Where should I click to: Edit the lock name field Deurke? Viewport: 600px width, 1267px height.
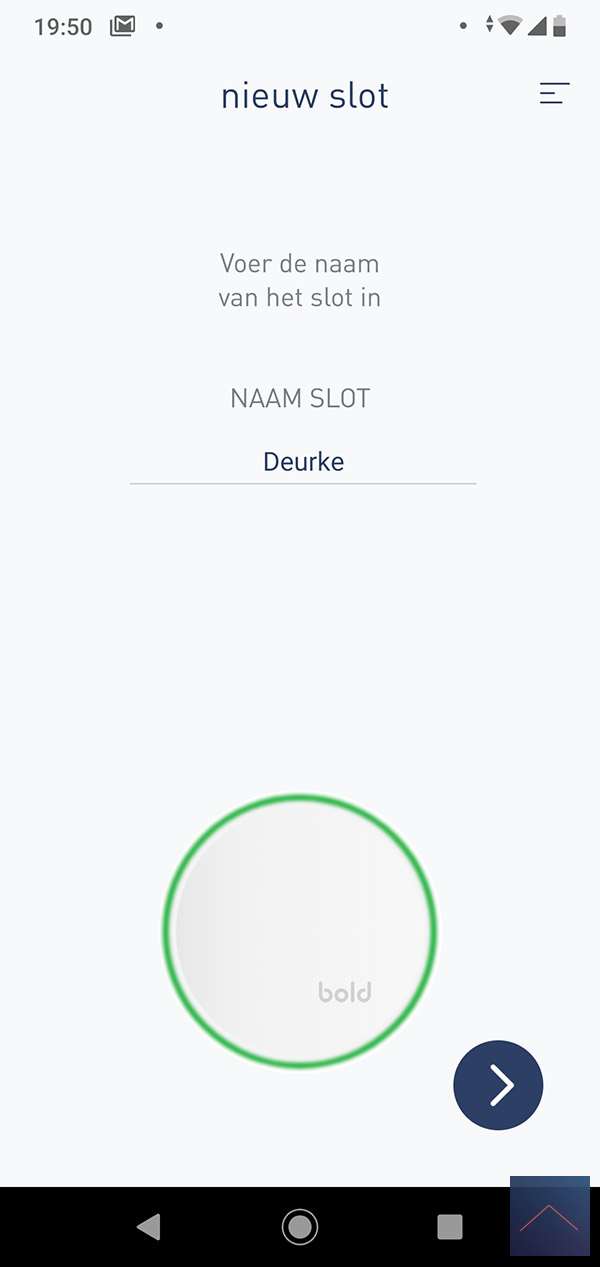point(303,462)
